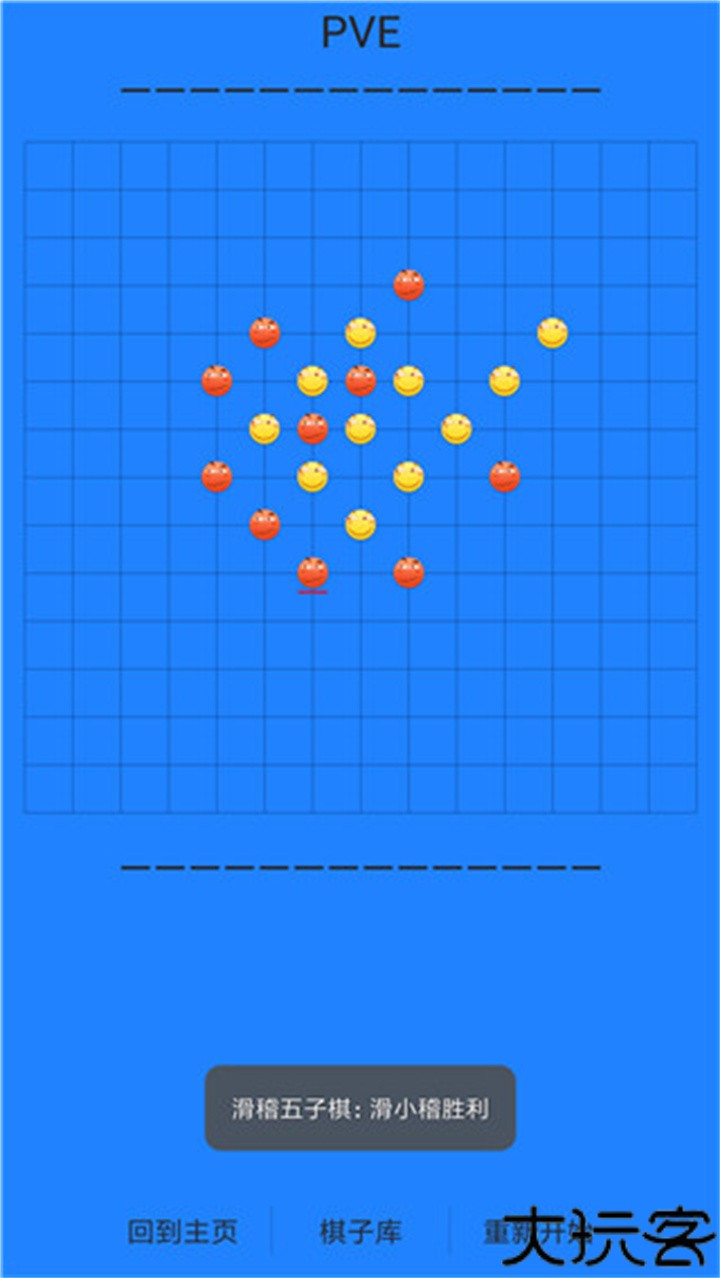Select the yellow smiley nearest the board center
The width and height of the screenshot is (720, 1278).
pos(361,426)
